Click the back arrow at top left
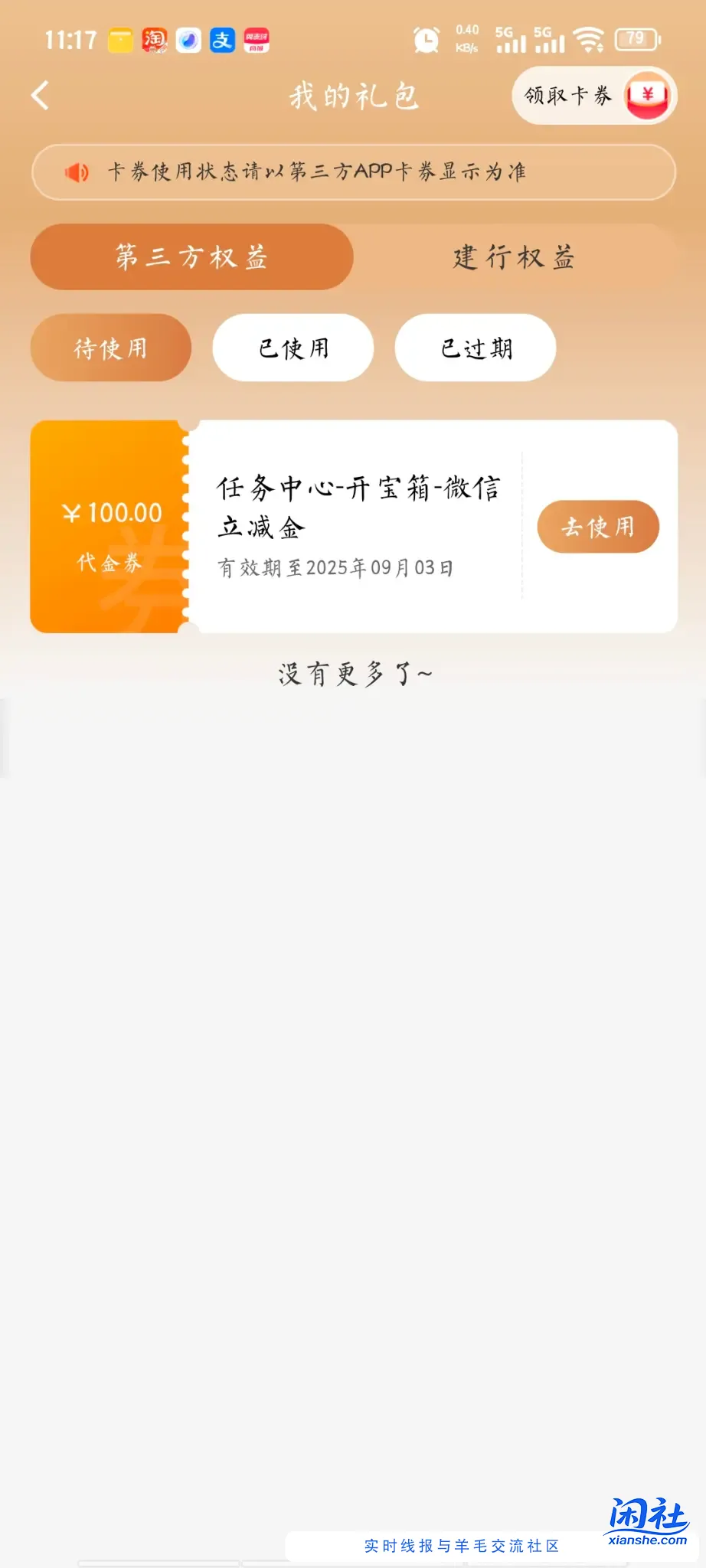This screenshot has width=706, height=1568. coord(40,95)
